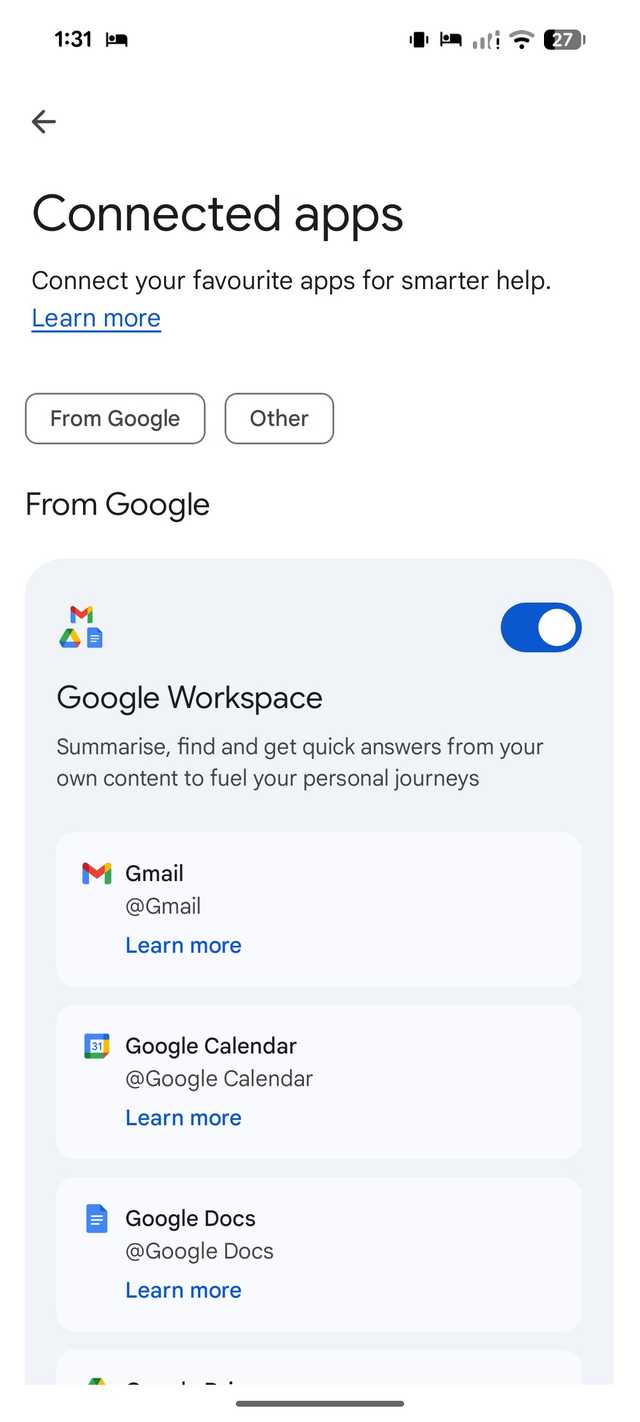Select the From Google chip
The height and width of the screenshot is (1422, 640).
115,418
